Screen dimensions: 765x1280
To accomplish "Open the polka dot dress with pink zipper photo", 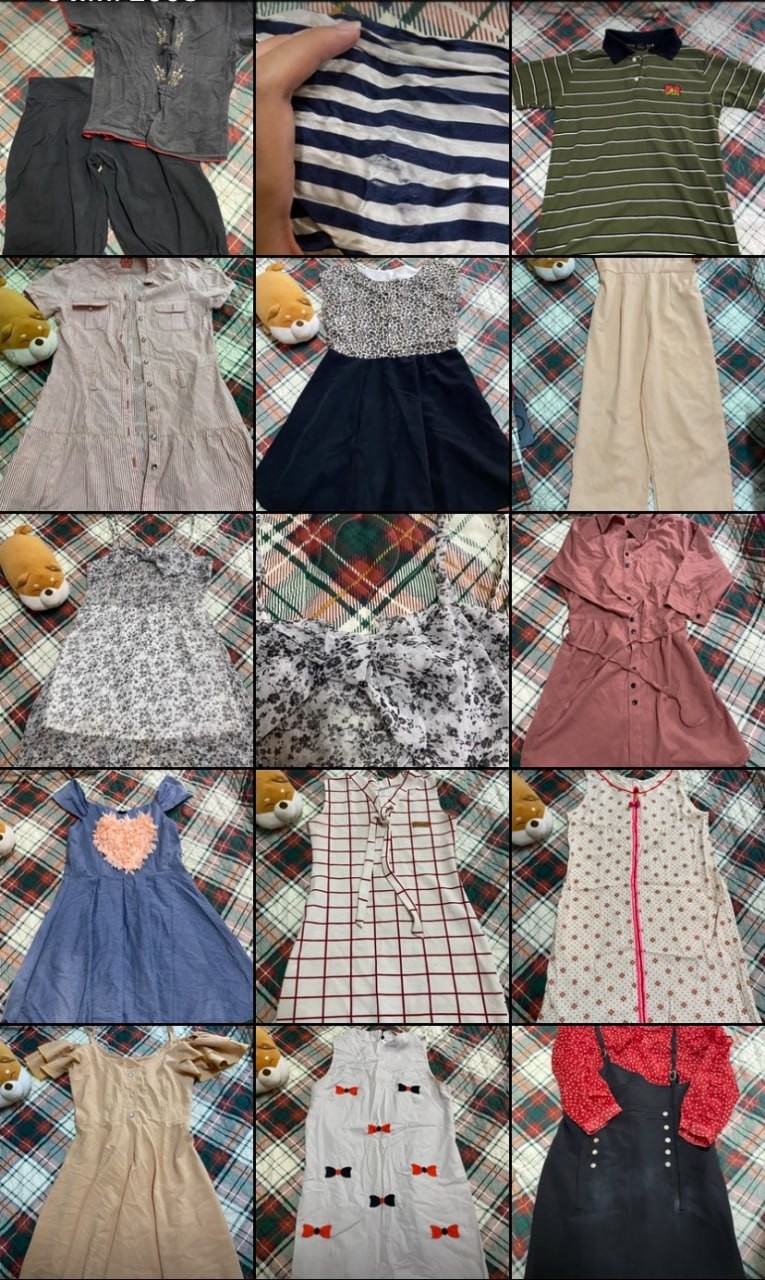I will click(638, 896).
